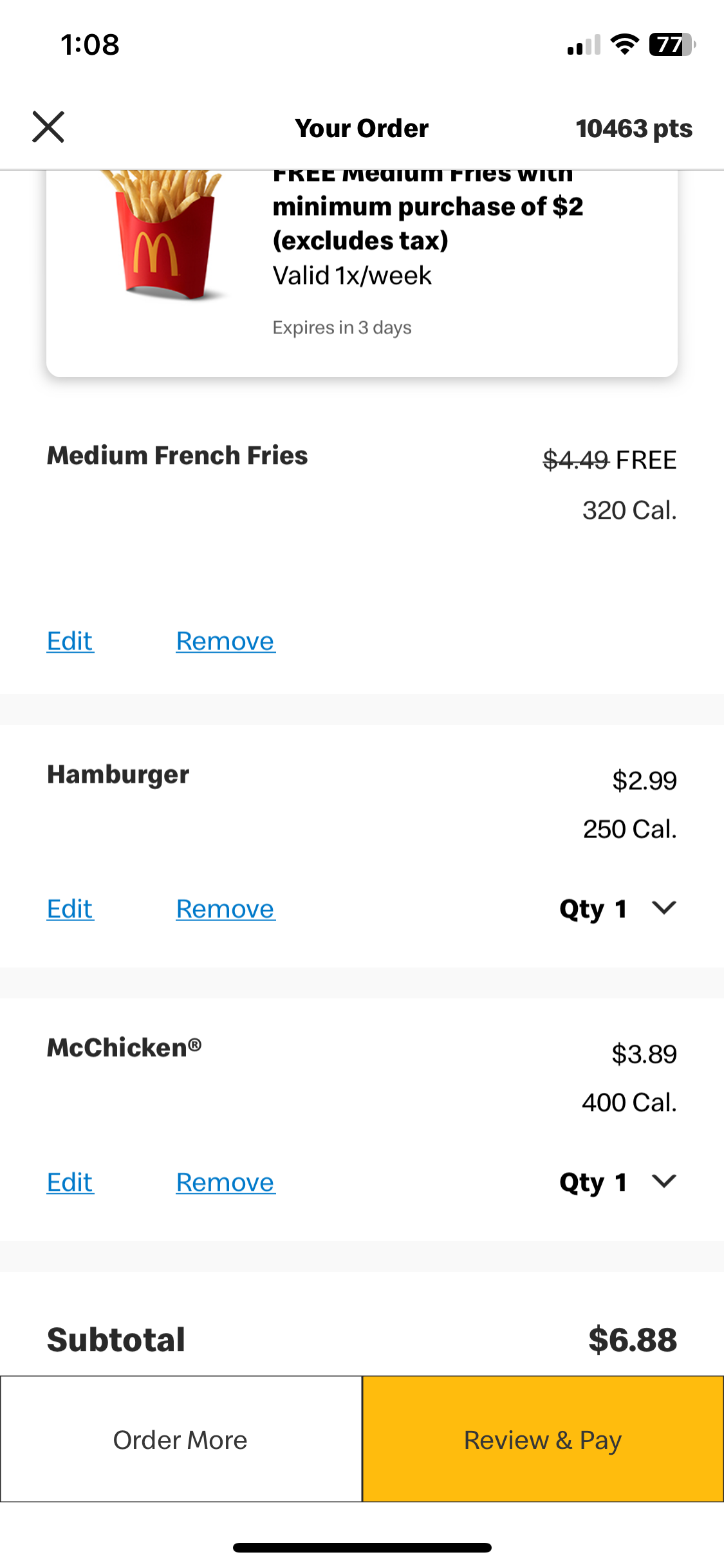This screenshot has height=1568, width=724.
Task: Edit the Medium French Fries item
Action: [x=70, y=641]
